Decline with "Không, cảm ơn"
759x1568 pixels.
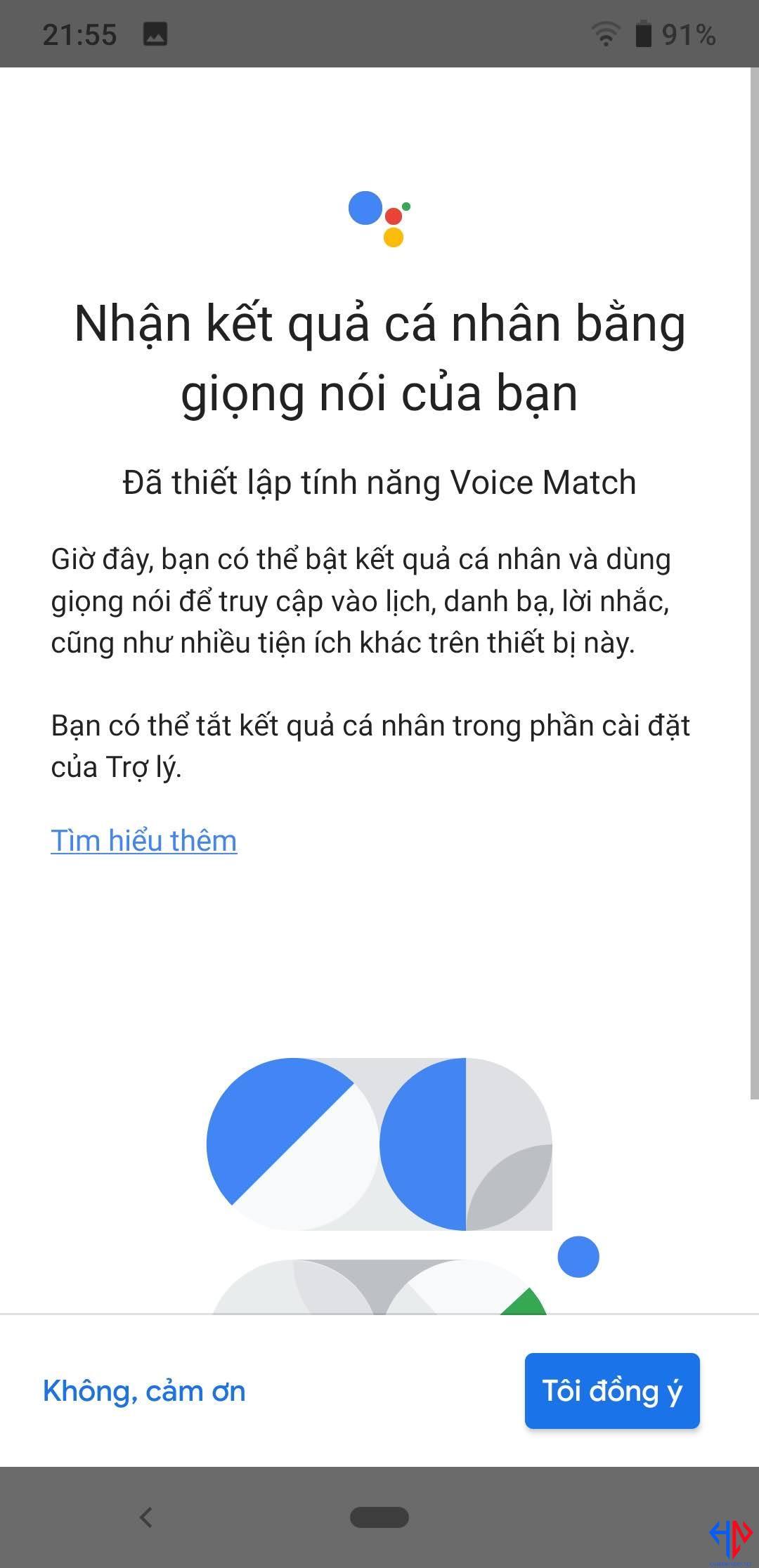[x=144, y=1391]
